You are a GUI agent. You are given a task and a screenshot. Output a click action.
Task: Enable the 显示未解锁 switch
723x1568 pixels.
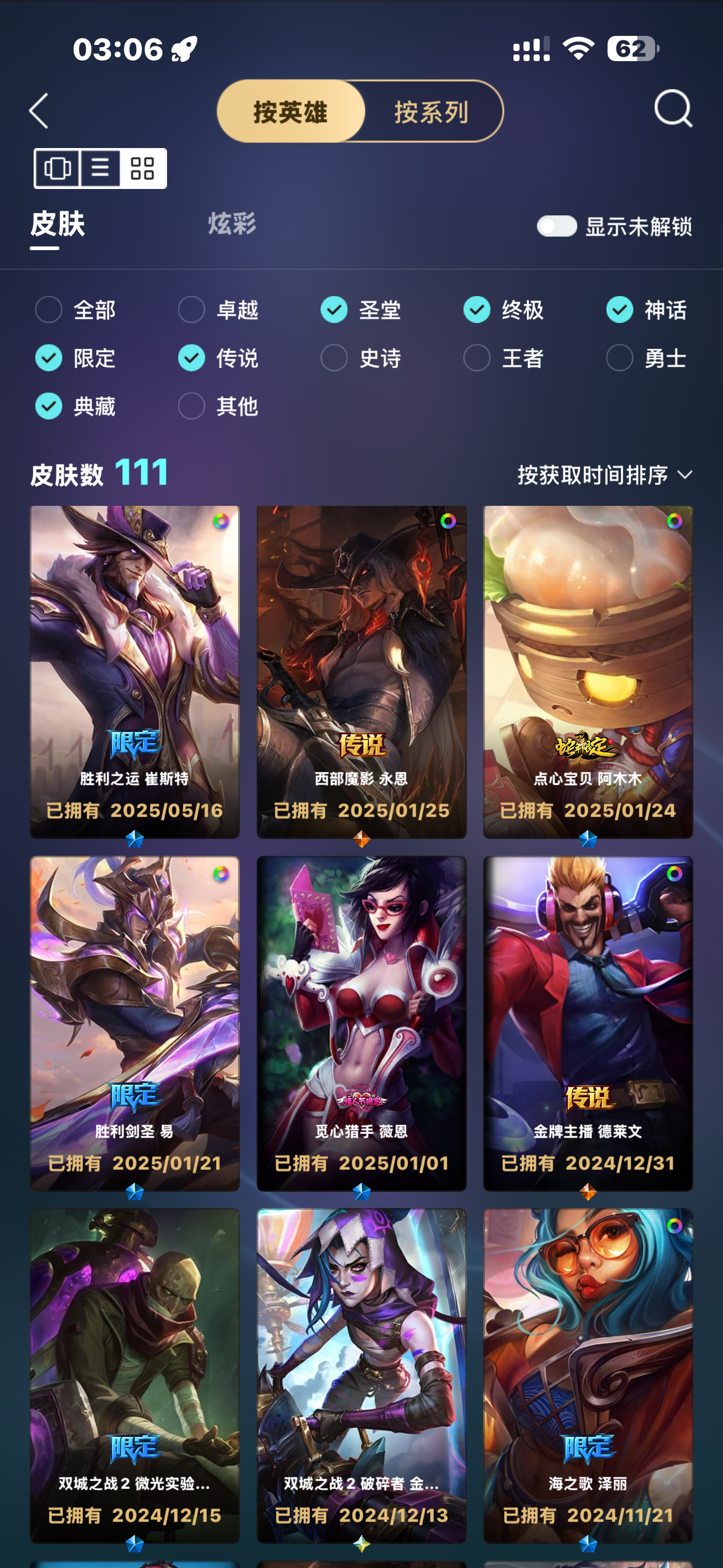pyautogui.click(x=556, y=227)
